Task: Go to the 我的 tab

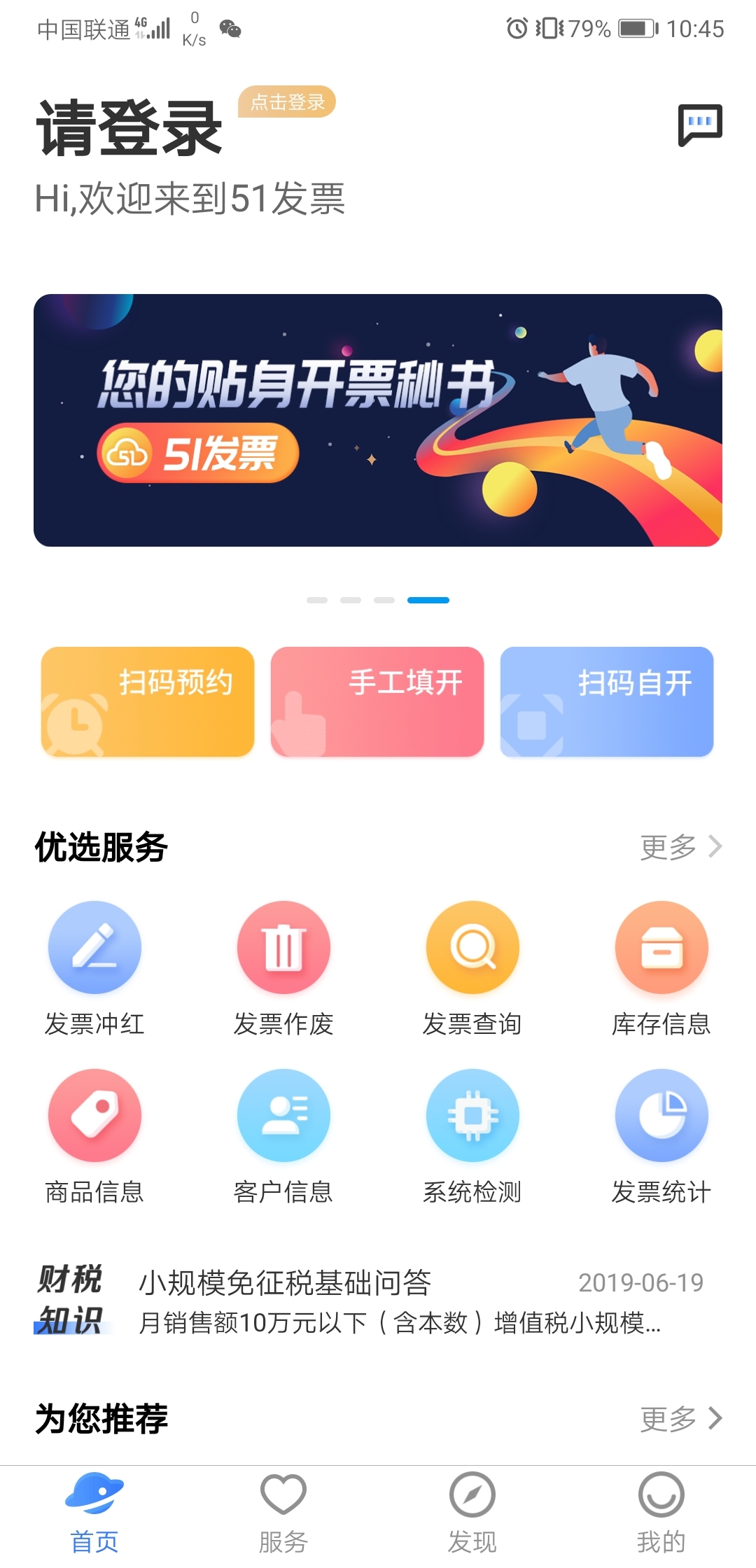Action: tap(661, 1513)
